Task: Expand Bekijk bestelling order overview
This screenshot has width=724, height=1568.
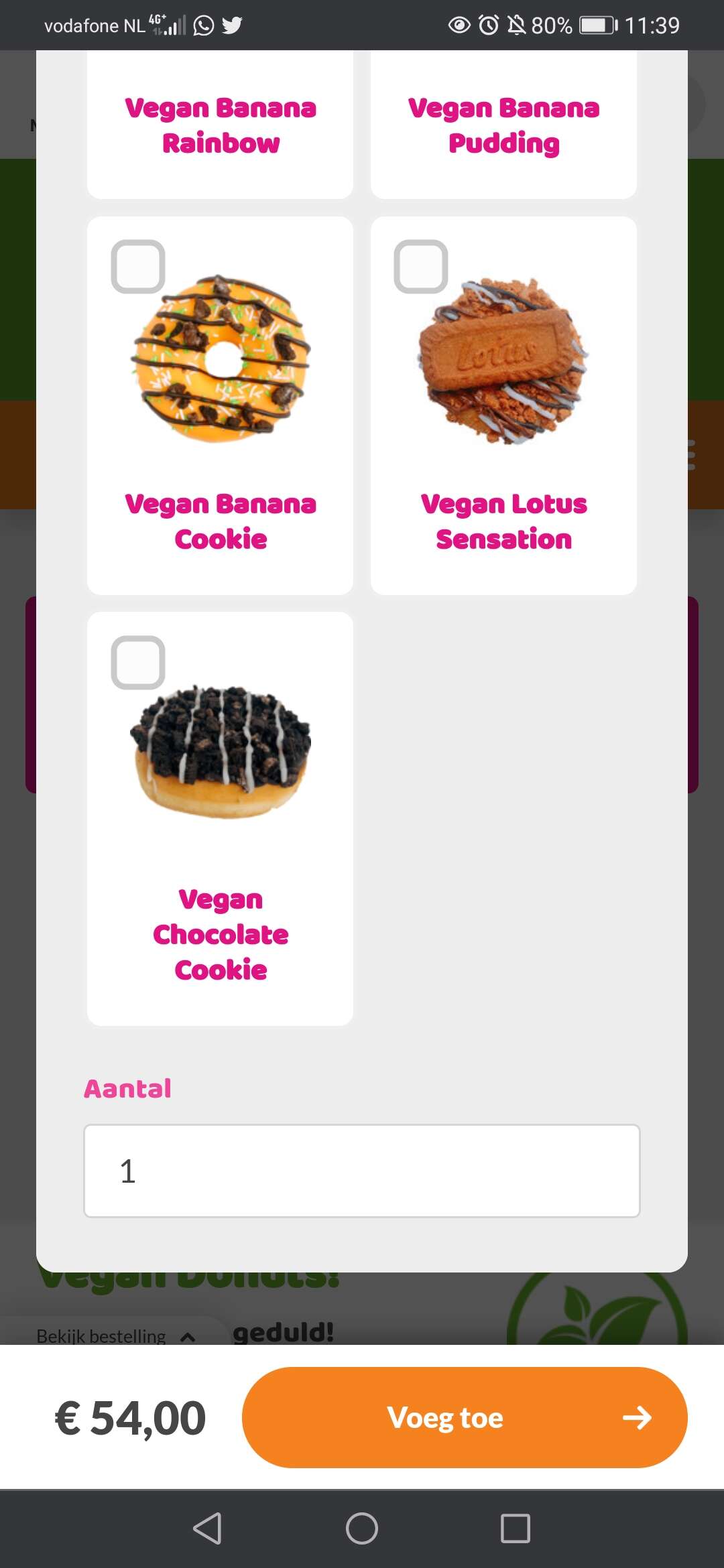Action: tap(115, 1336)
